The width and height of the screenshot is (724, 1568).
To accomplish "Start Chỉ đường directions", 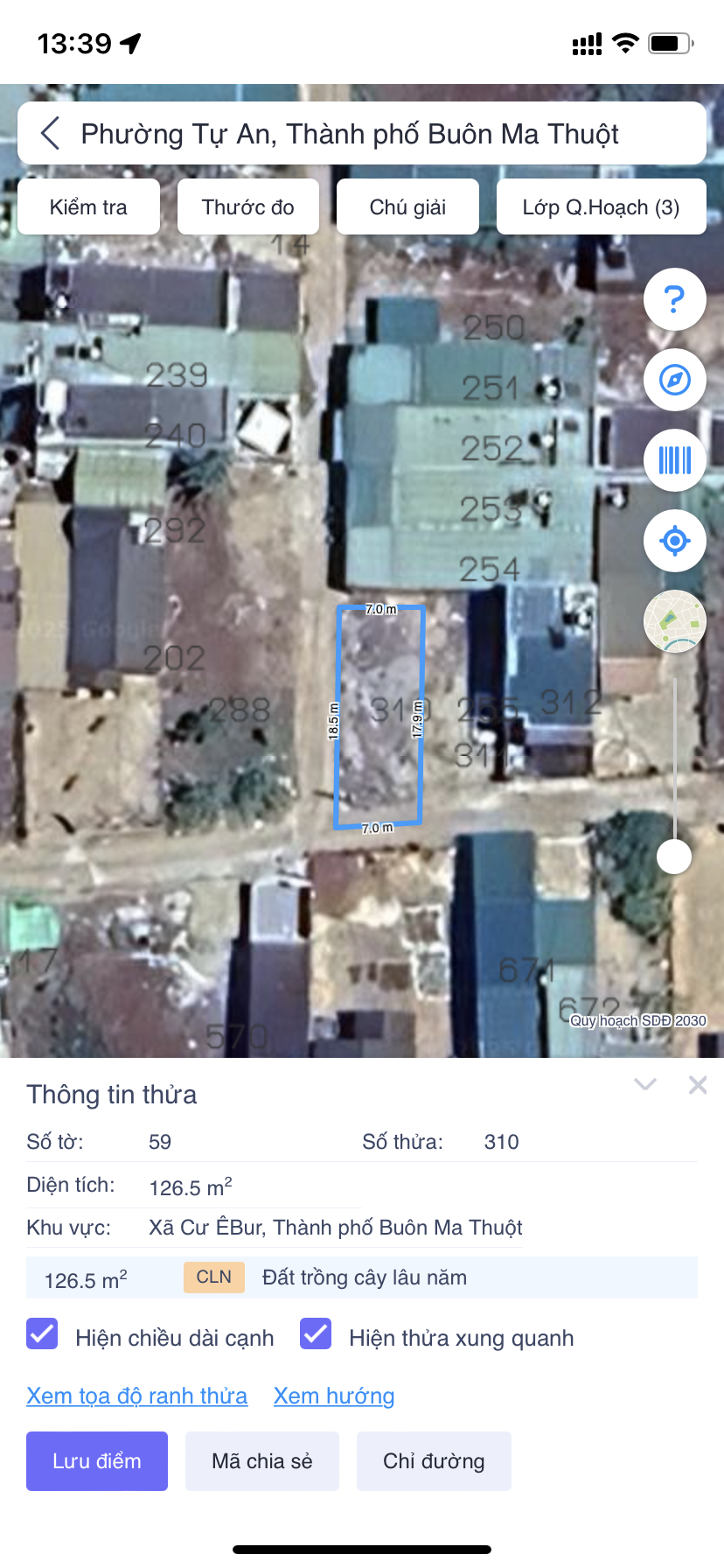I will pyautogui.click(x=434, y=1461).
